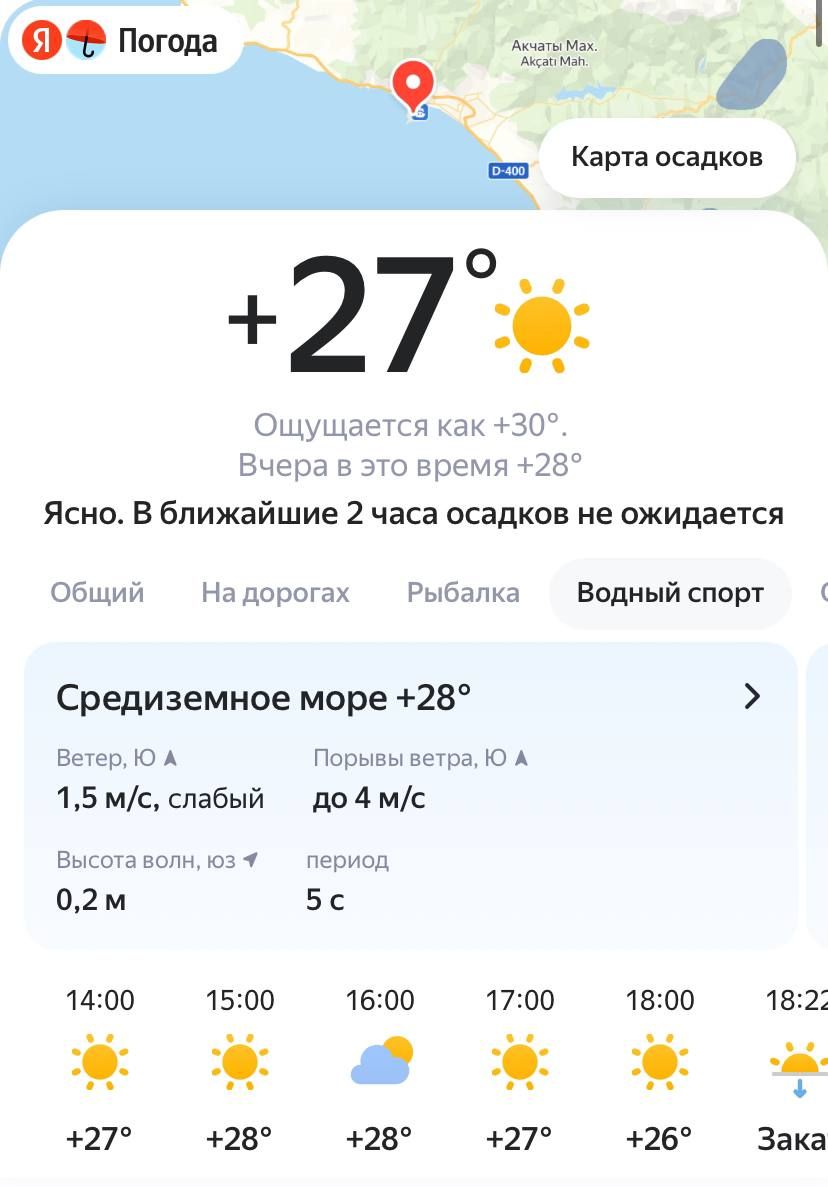Select the Рыбалка tab
Screen dimensions: 828x1187
pos(463,593)
